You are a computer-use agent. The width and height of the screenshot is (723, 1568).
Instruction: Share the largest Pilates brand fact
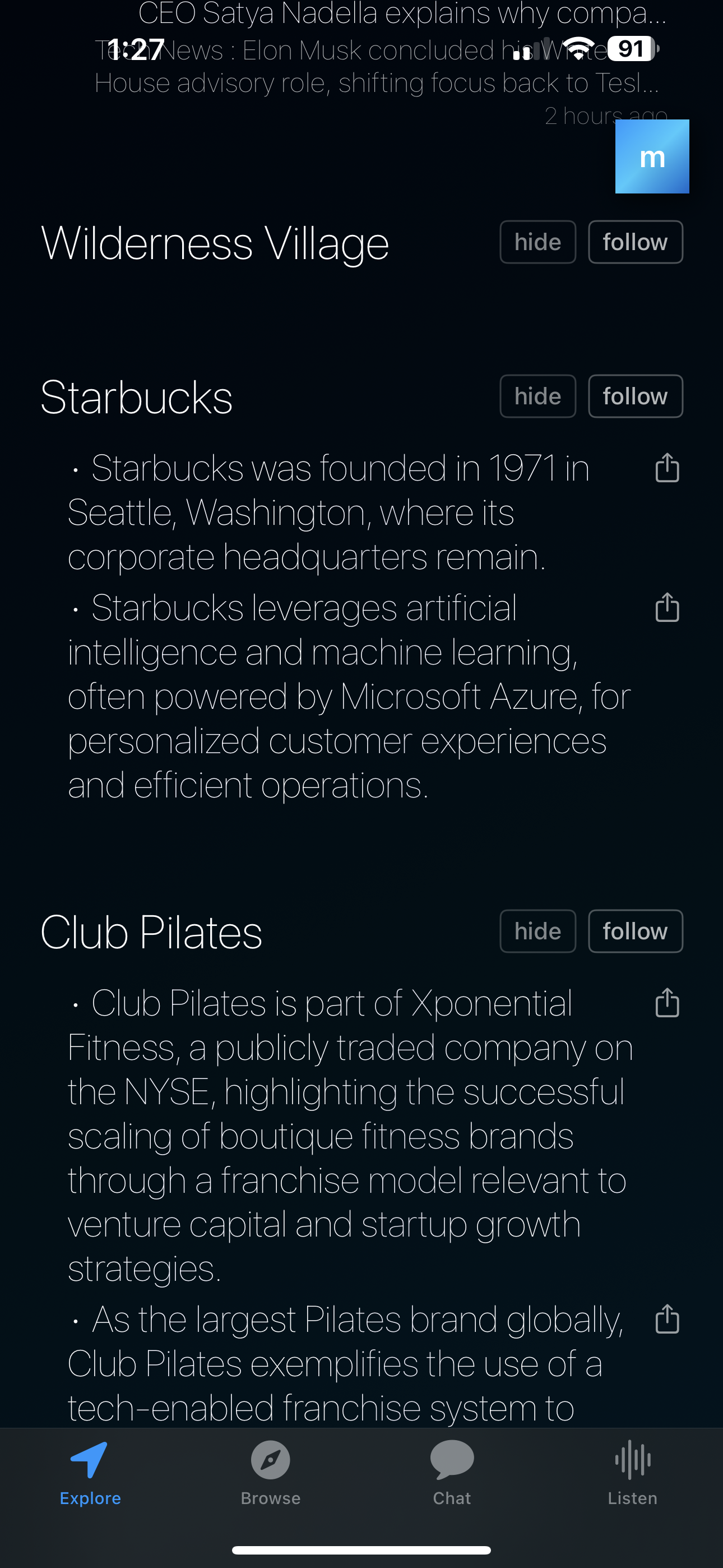667,1319
